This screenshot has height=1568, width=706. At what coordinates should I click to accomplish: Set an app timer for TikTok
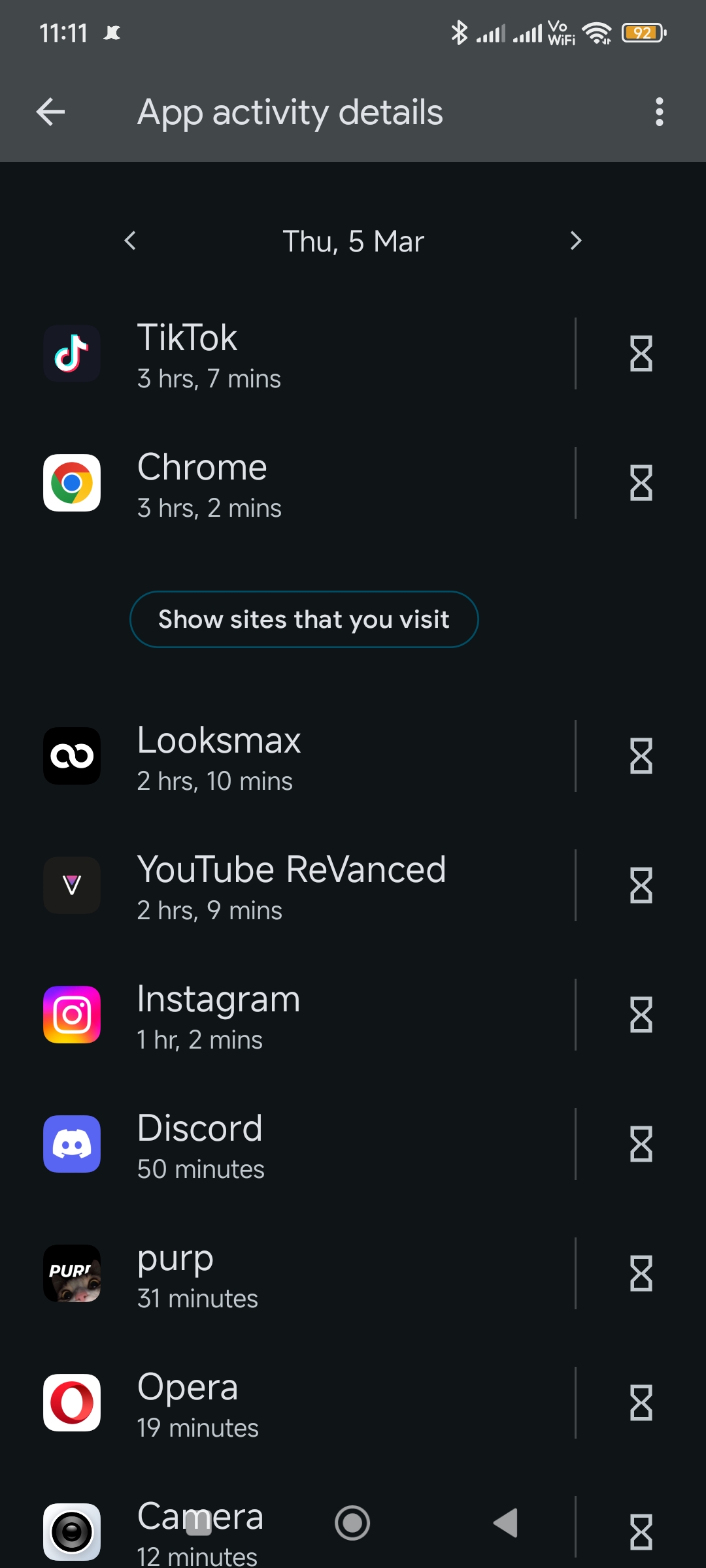[x=641, y=353]
